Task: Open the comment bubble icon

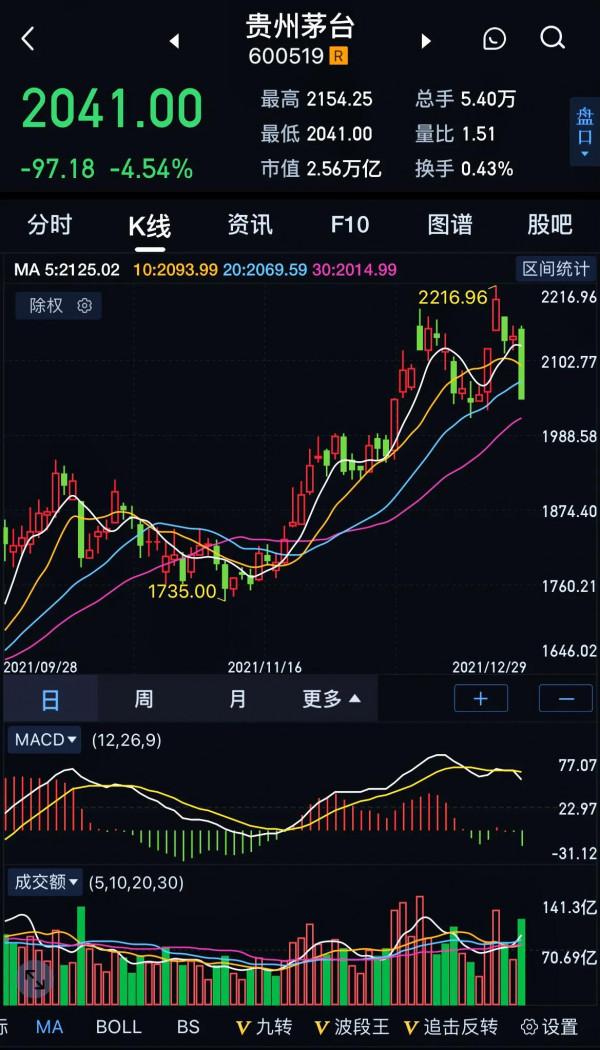Action: coord(495,39)
